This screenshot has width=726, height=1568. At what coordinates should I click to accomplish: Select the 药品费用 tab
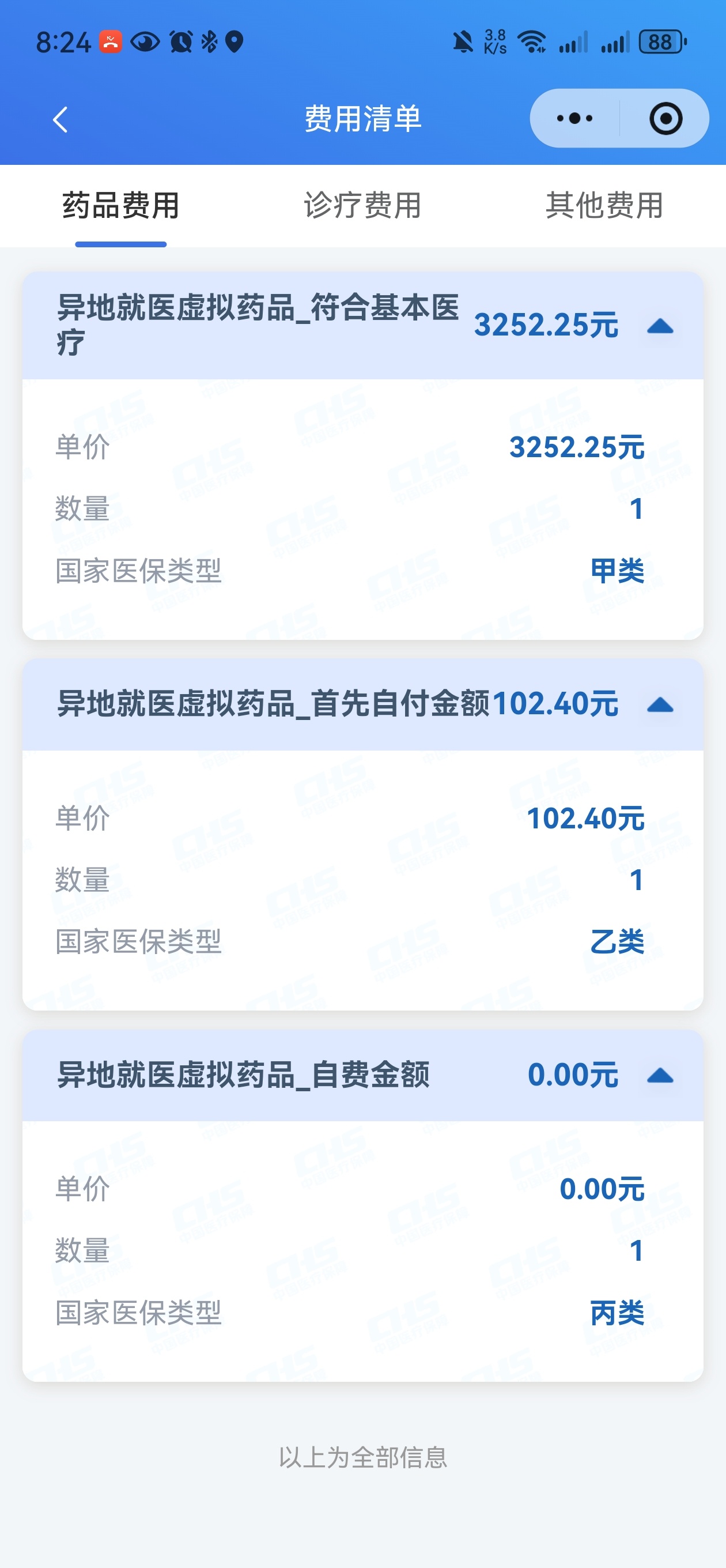120,206
